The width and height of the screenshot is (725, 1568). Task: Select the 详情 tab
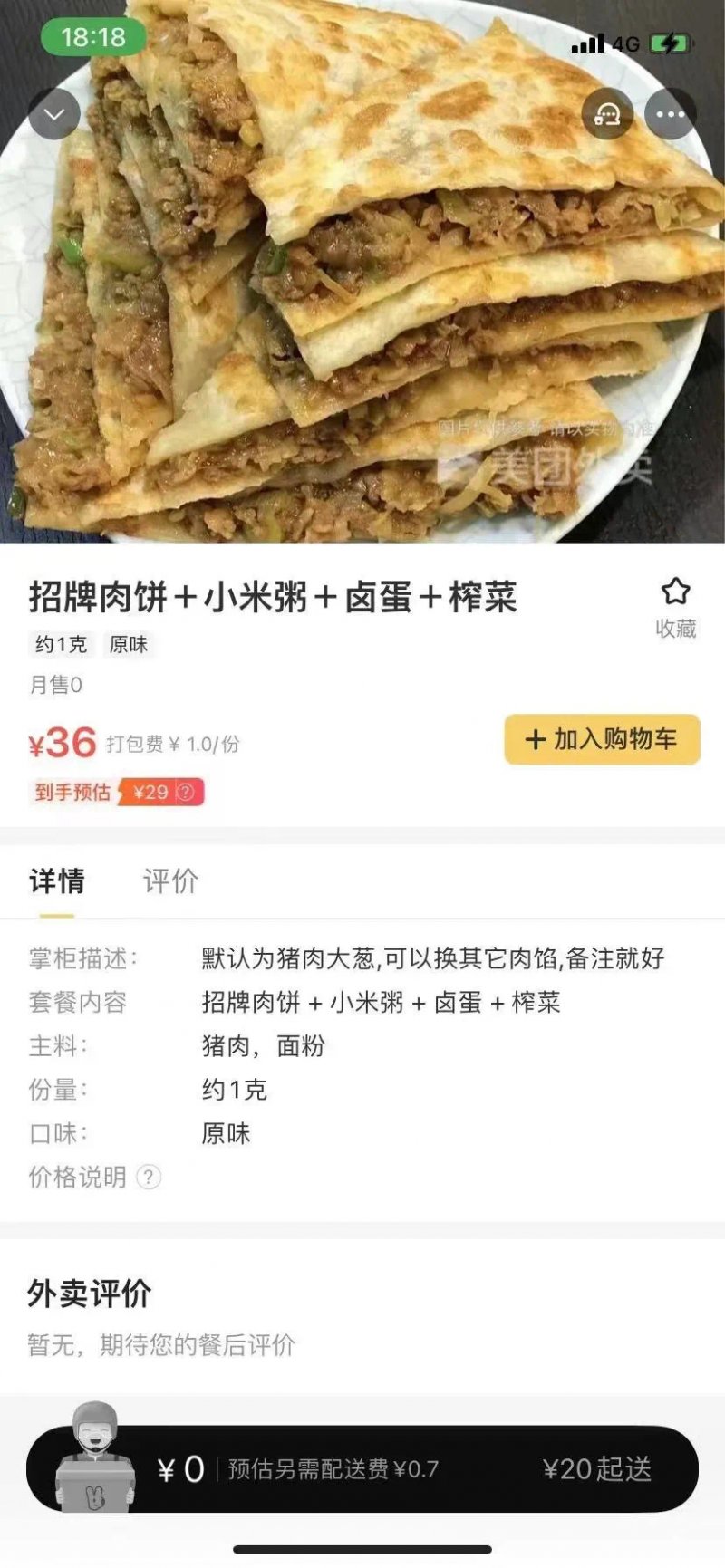tap(57, 880)
